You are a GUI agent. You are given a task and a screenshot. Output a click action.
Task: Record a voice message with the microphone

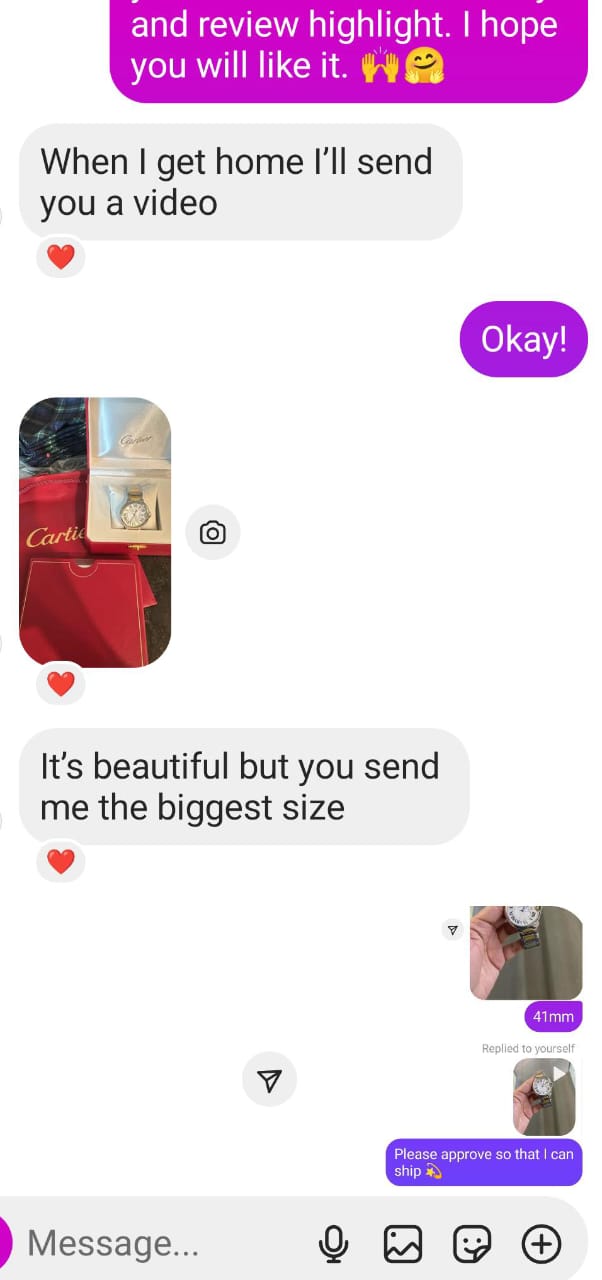point(333,1244)
